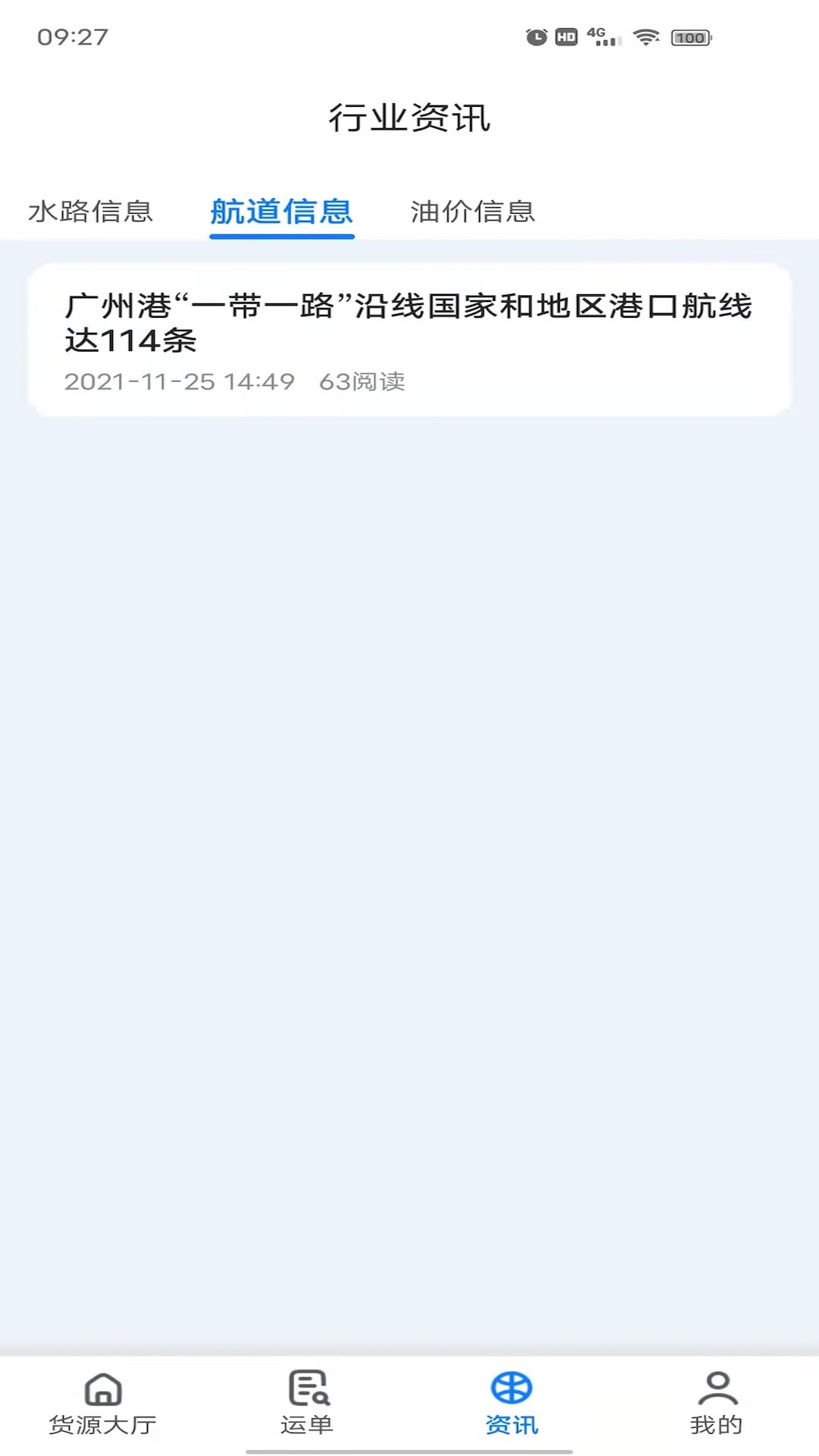The image size is (819, 1456).
Task: Open the 运单 tab
Action: [x=307, y=1404]
